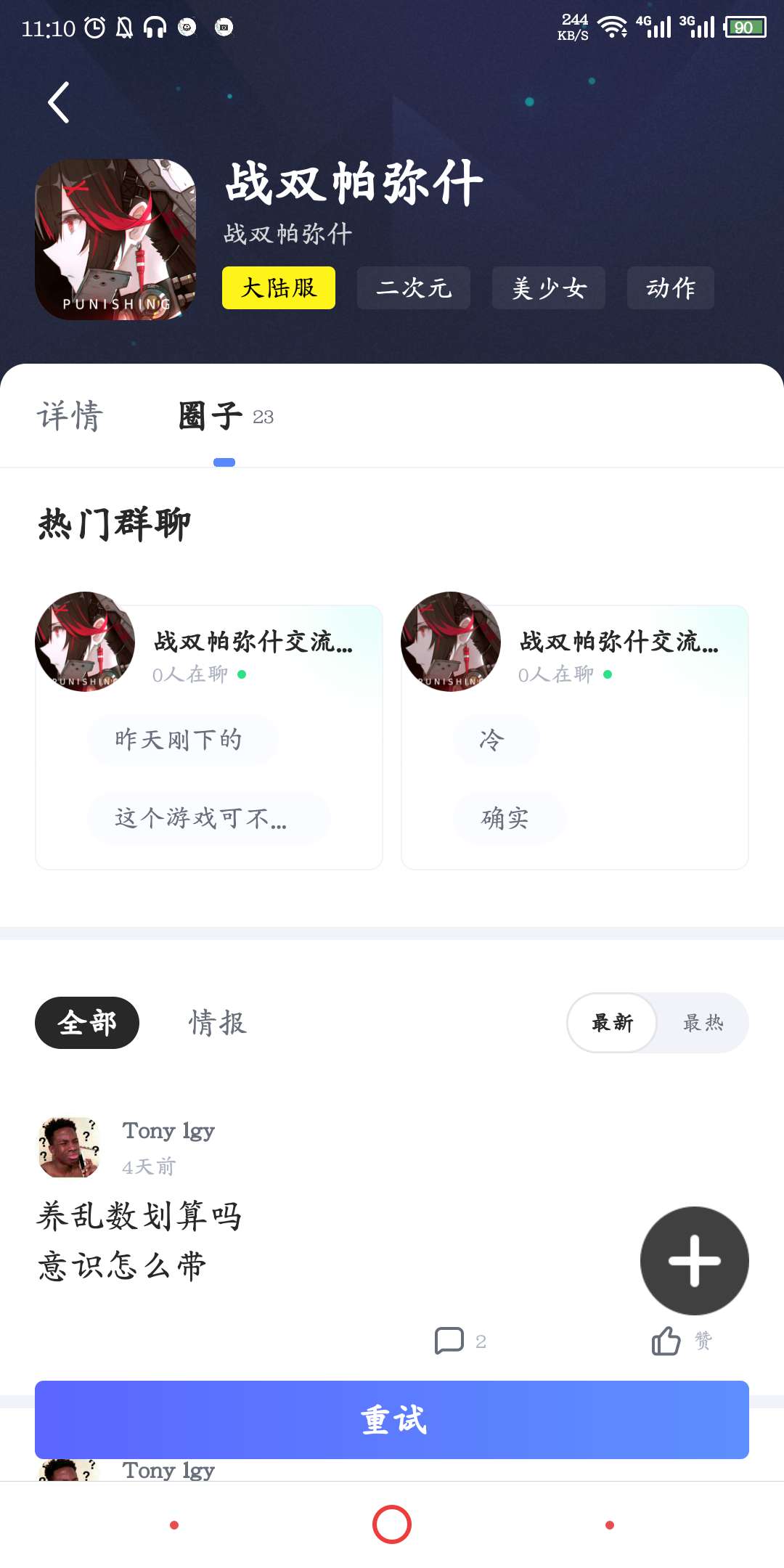Sort posts by 最新

(613, 1023)
